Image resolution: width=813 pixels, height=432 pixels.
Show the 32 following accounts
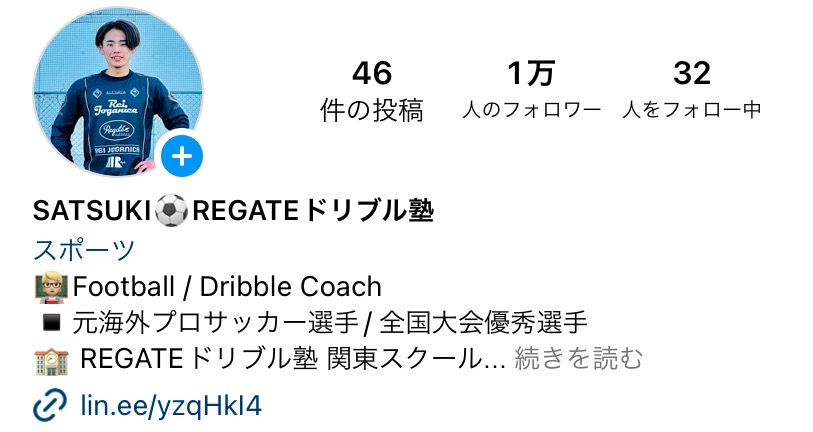pyautogui.click(x=691, y=90)
